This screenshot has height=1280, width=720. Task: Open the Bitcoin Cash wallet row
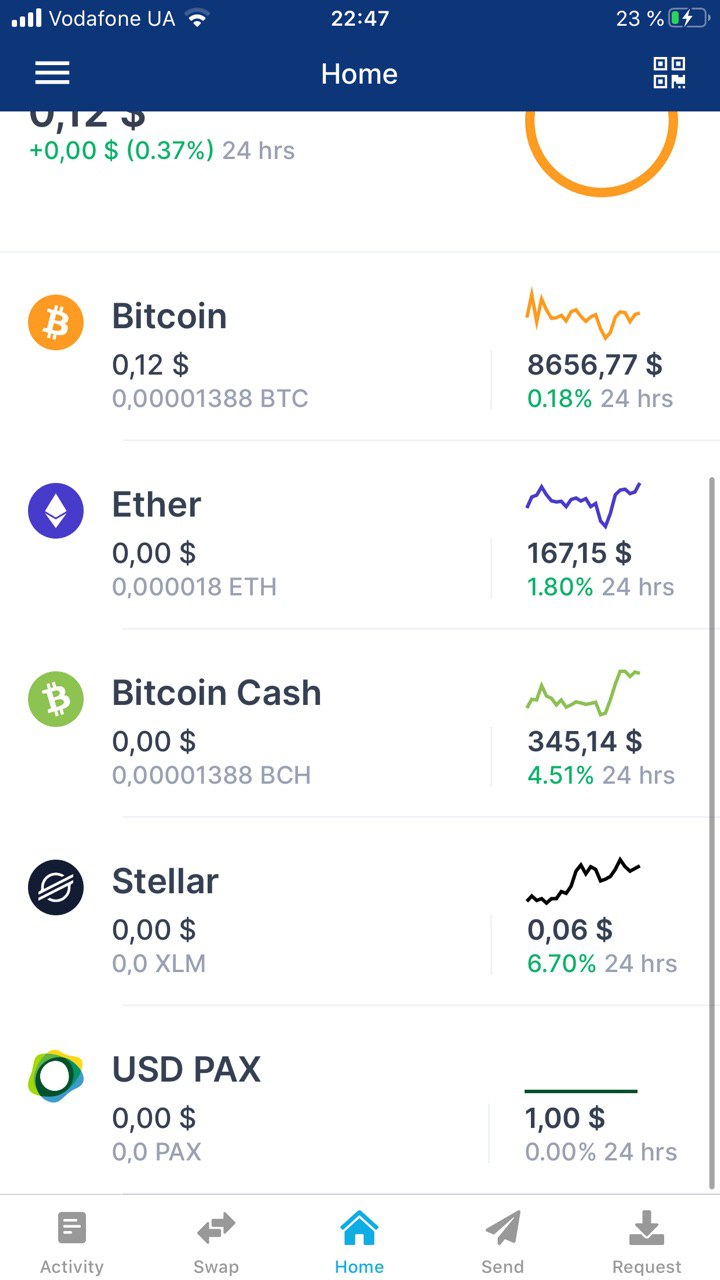(360, 722)
